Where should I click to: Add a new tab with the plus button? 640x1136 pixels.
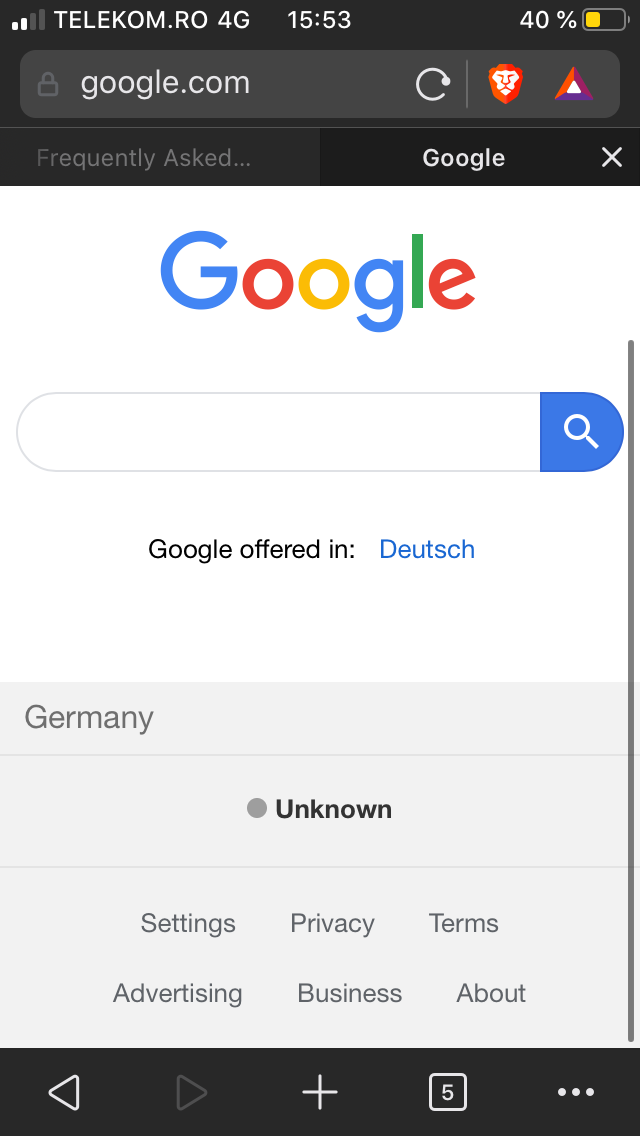click(x=320, y=1092)
